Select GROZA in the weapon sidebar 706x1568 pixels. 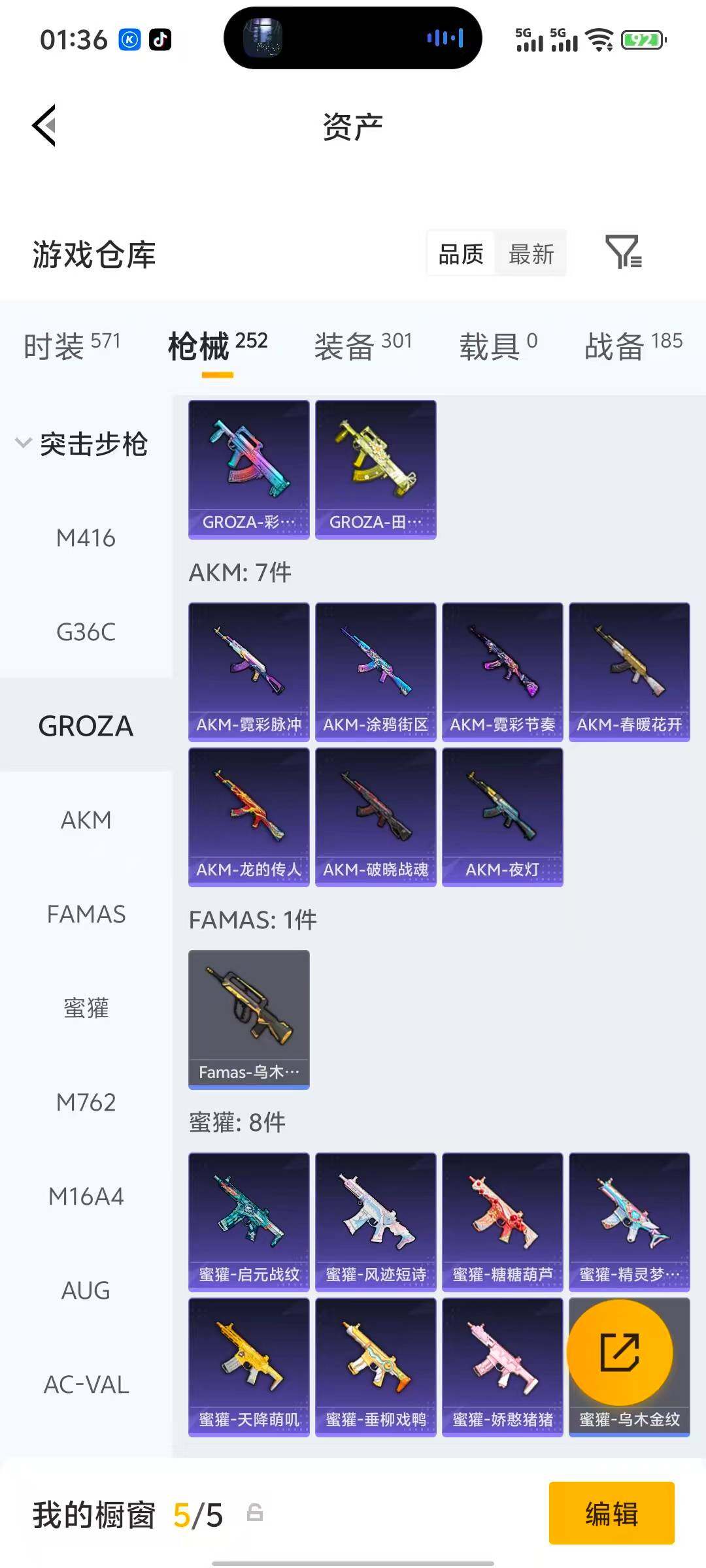[86, 725]
